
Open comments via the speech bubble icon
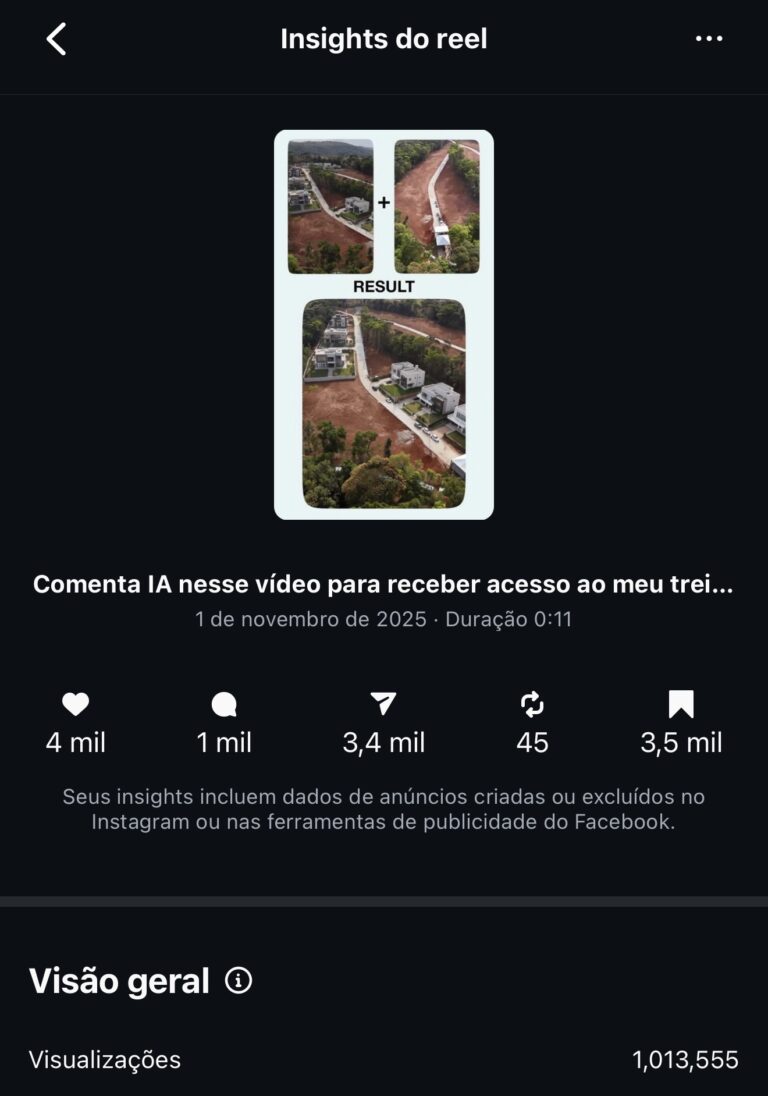click(x=225, y=705)
